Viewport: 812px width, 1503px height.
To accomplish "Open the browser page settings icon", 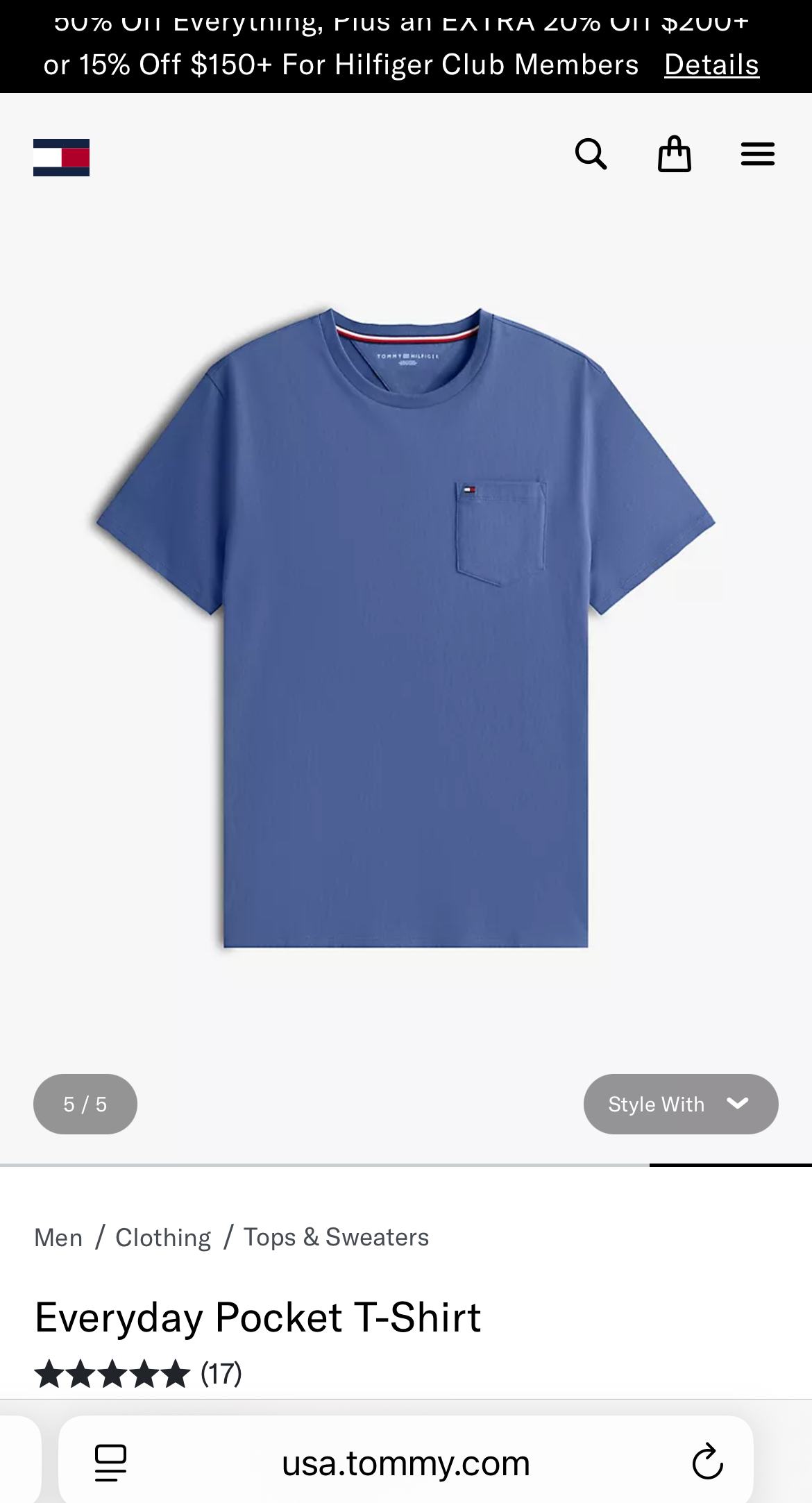I will click(110, 1463).
